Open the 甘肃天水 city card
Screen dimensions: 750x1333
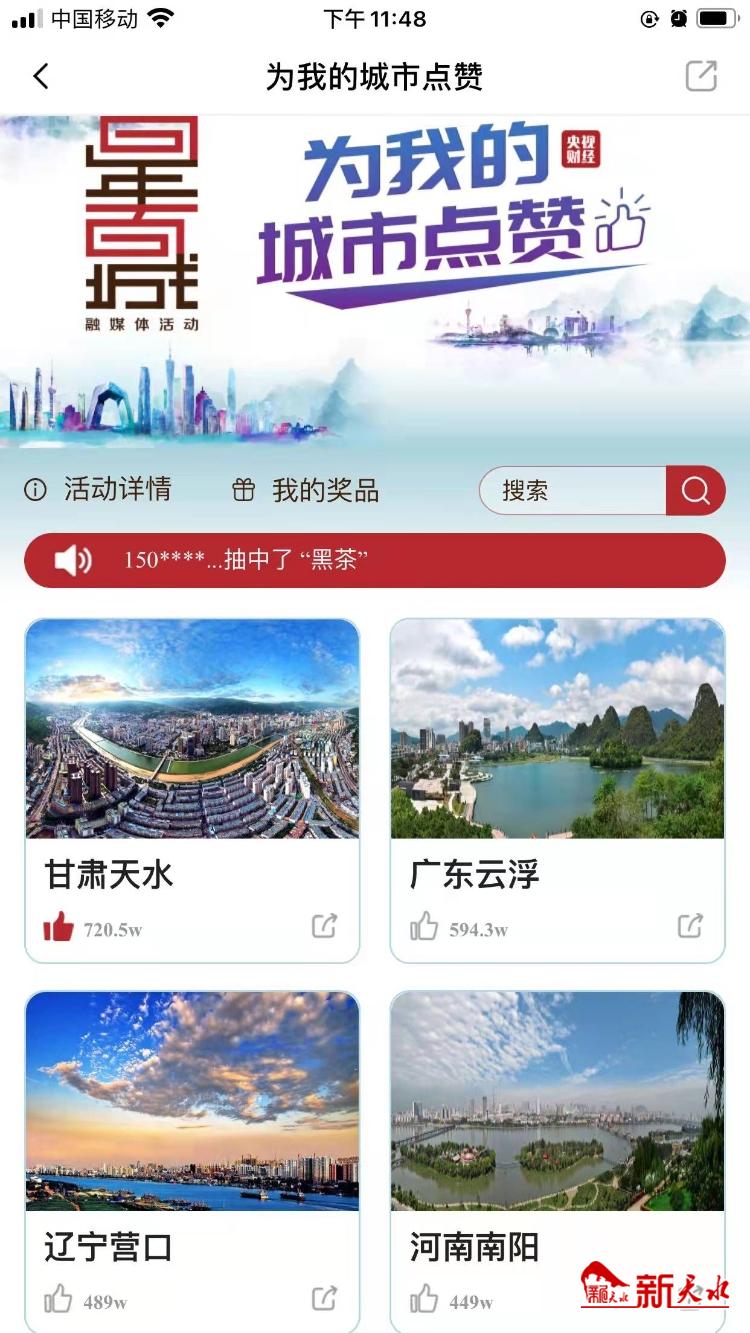pos(192,729)
